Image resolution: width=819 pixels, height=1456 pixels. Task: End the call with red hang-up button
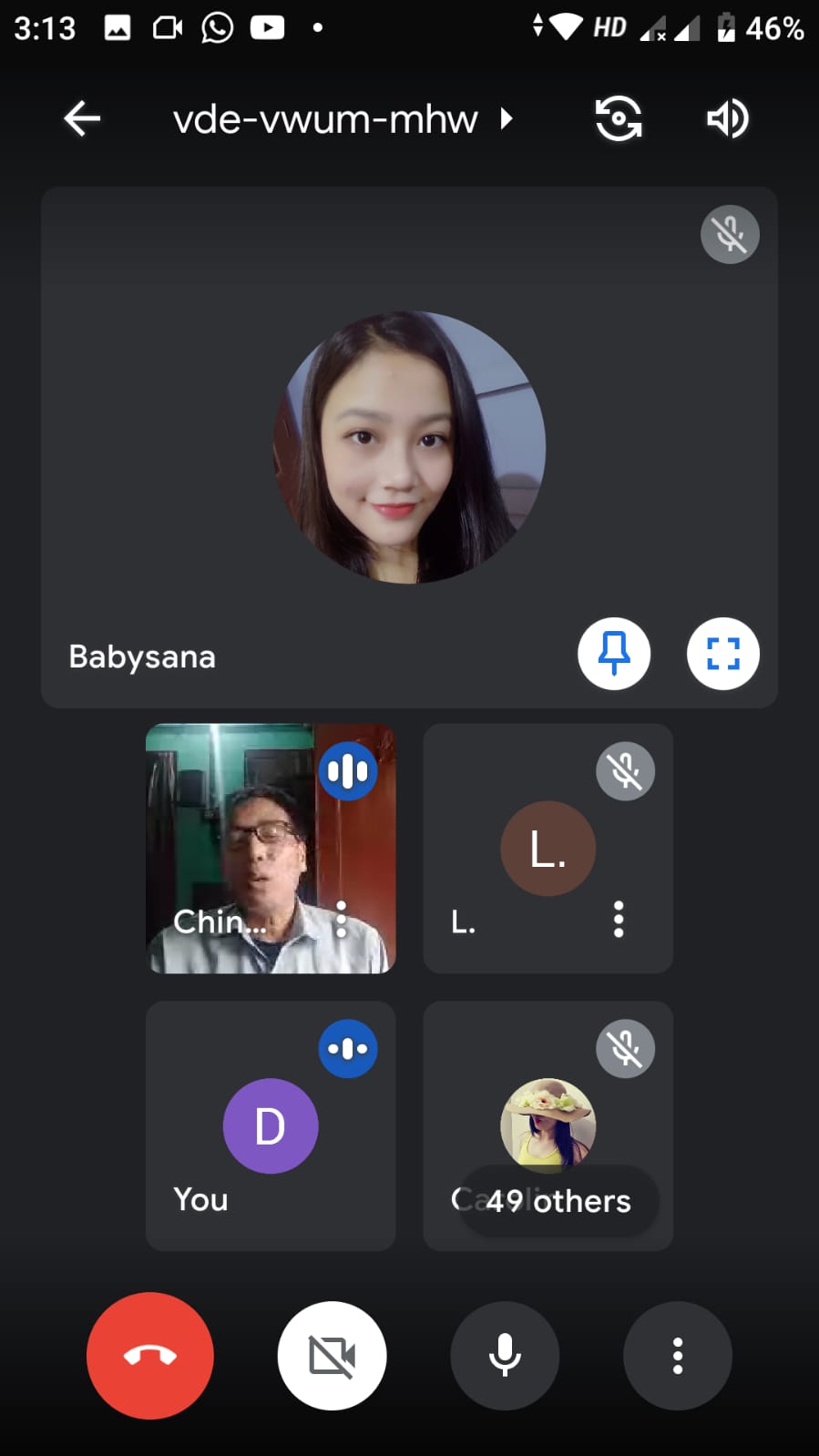coord(150,1356)
